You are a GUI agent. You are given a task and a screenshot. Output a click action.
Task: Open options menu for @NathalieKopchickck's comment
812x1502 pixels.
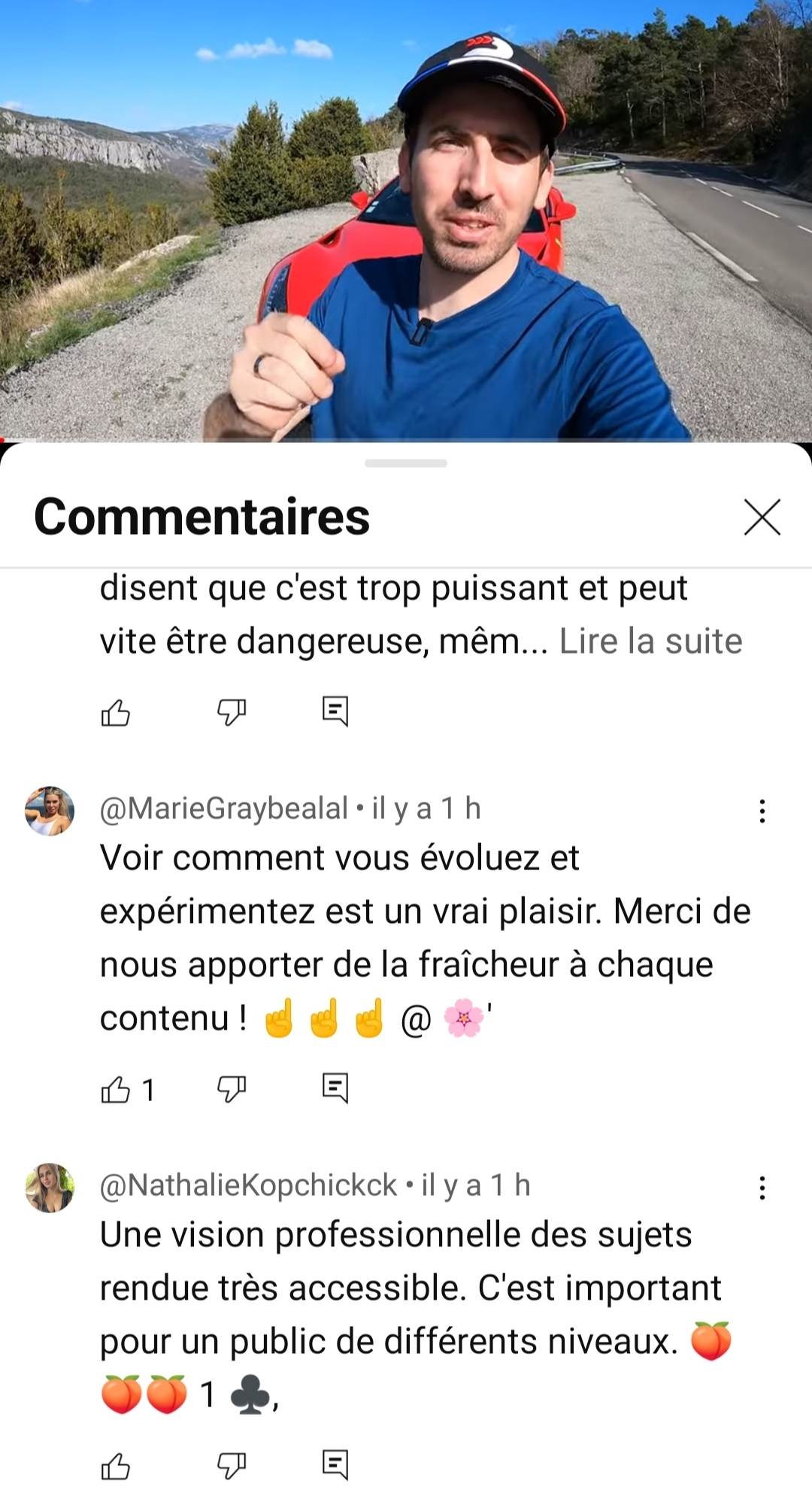pos(762,1188)
